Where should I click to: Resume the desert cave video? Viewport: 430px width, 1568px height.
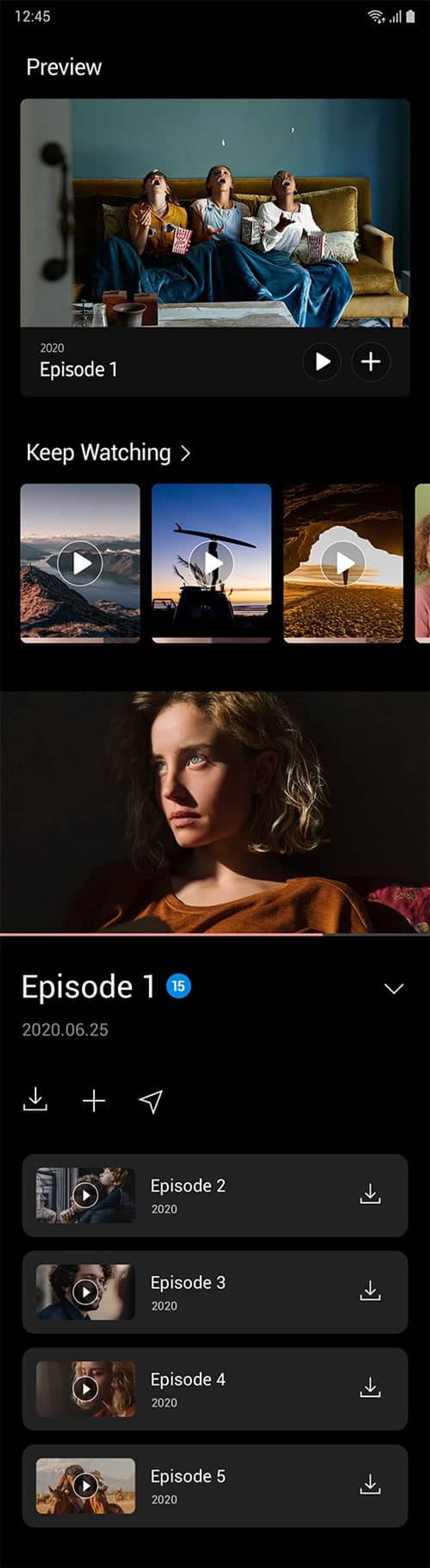point(343,563)
